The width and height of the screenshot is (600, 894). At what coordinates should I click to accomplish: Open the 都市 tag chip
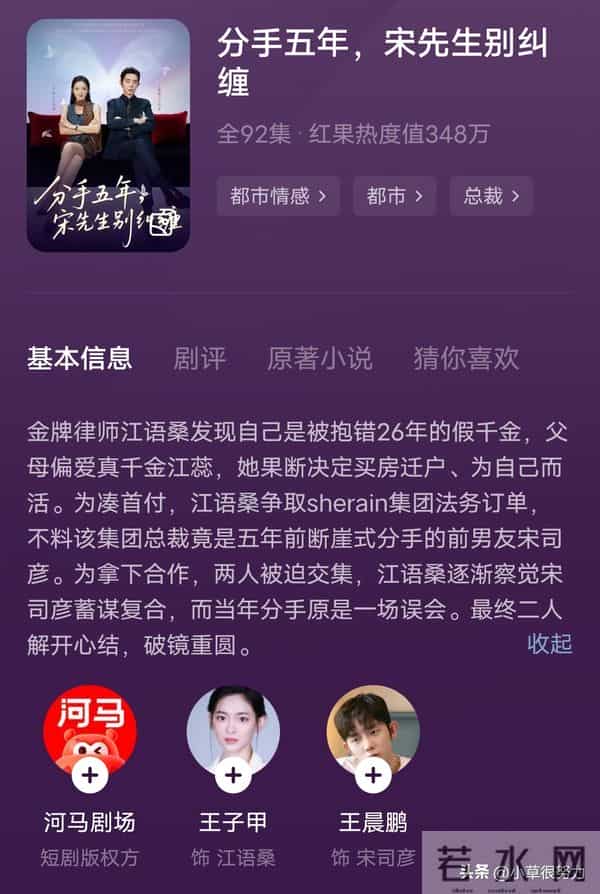pyautogui.click(x=394, y=196)
